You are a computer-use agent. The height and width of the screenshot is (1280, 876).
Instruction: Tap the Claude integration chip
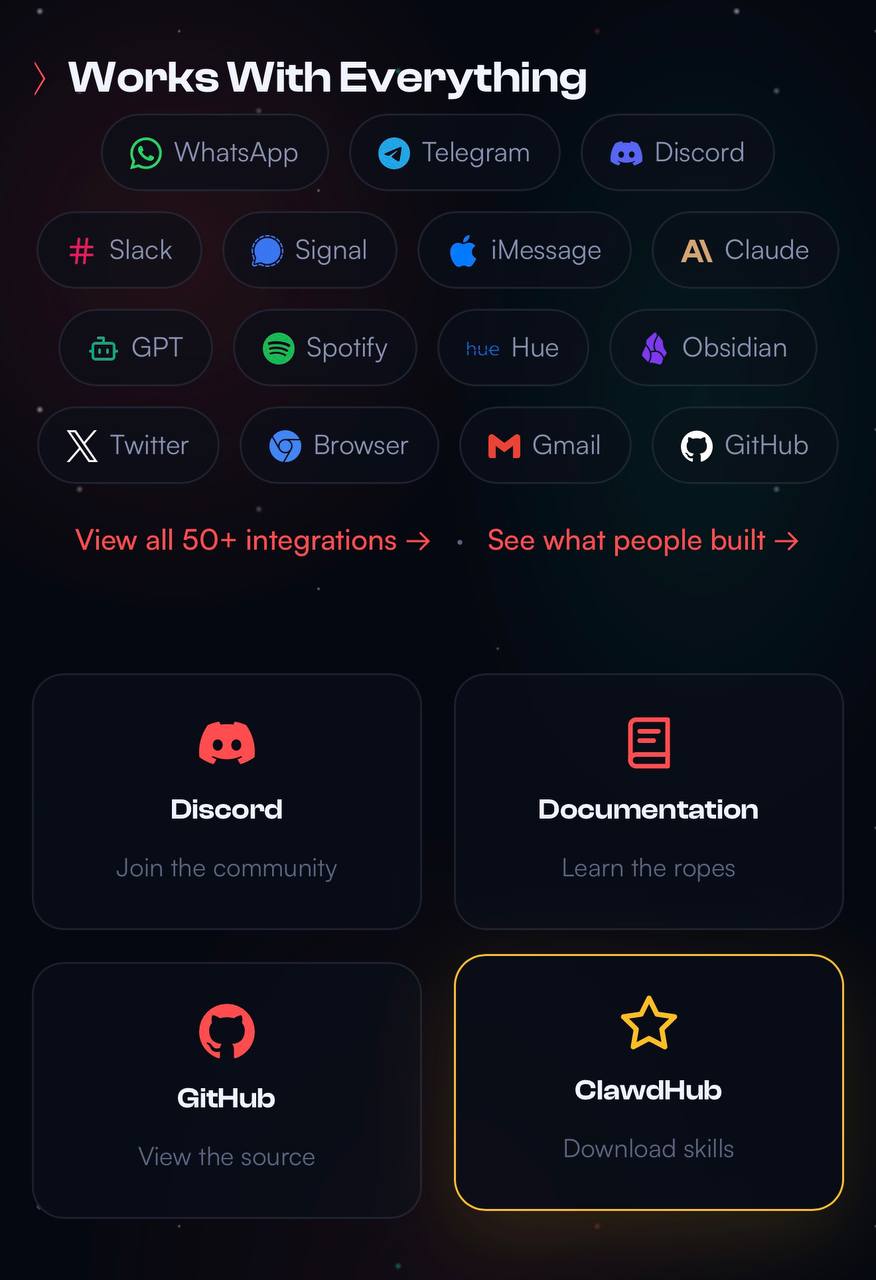point(745,250)
